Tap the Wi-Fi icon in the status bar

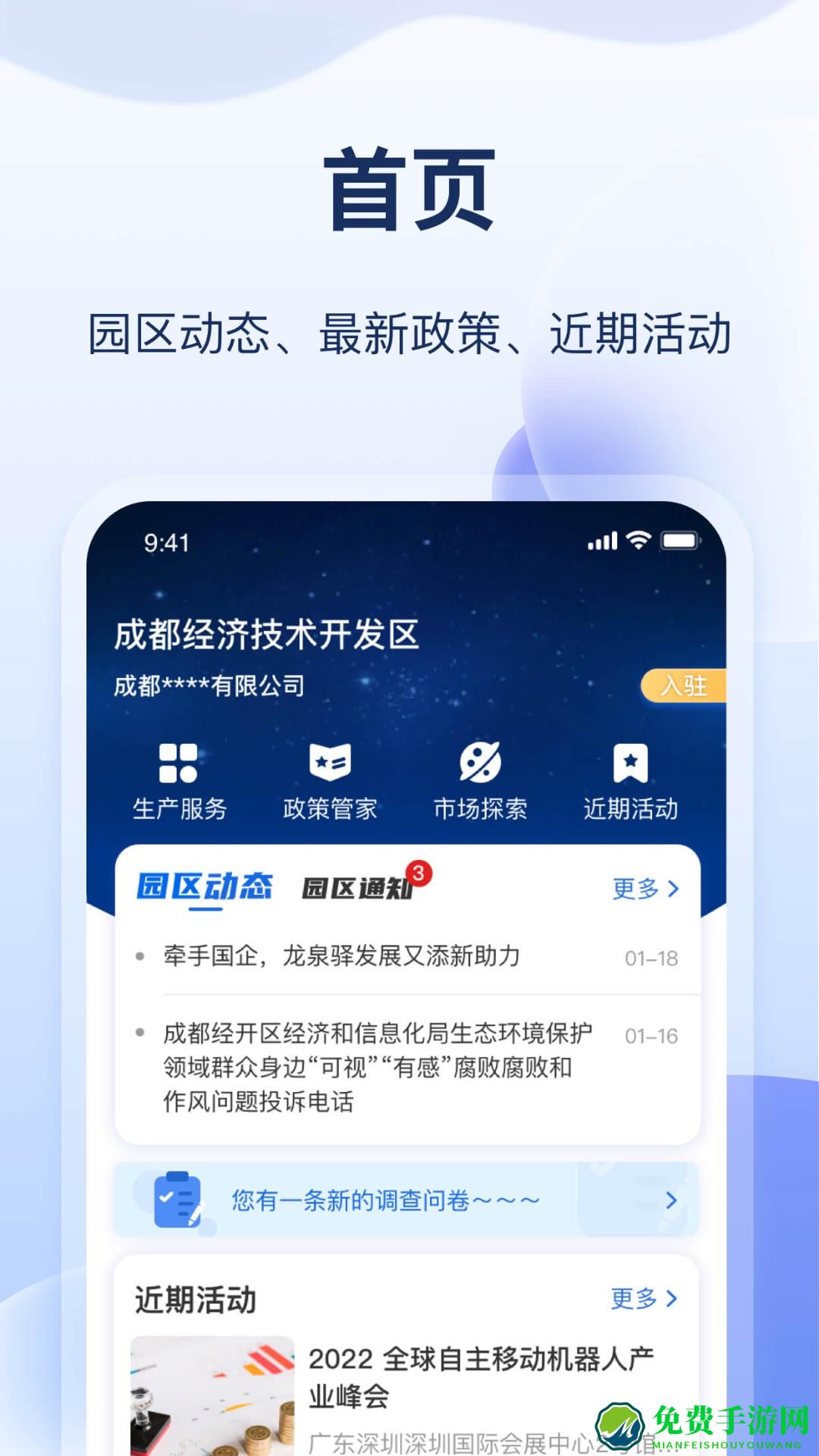[x=639, y=540]
